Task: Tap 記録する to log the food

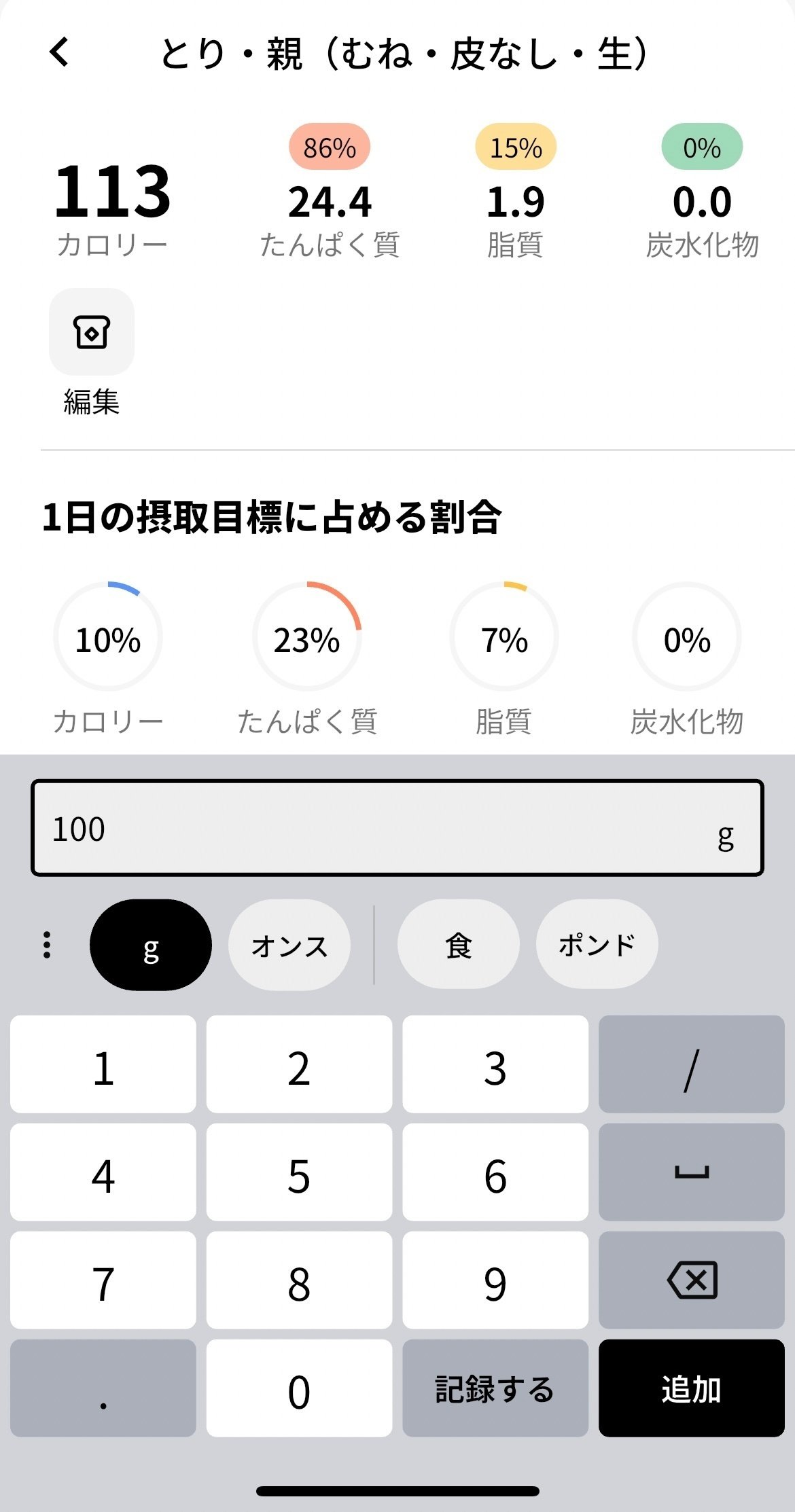Action: click(495, 1388)
